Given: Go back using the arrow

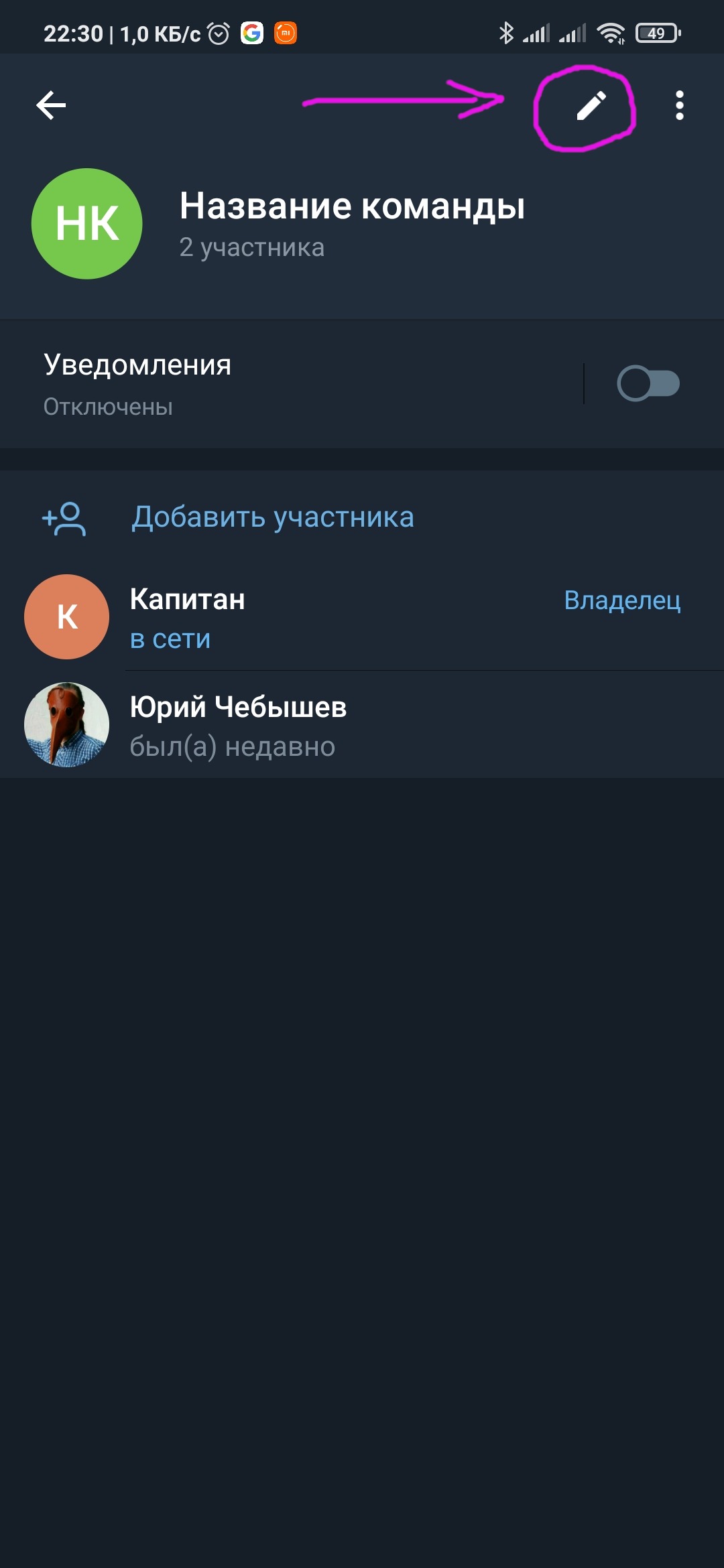Looking at the screenshot, I should click(x=51, y=105).
